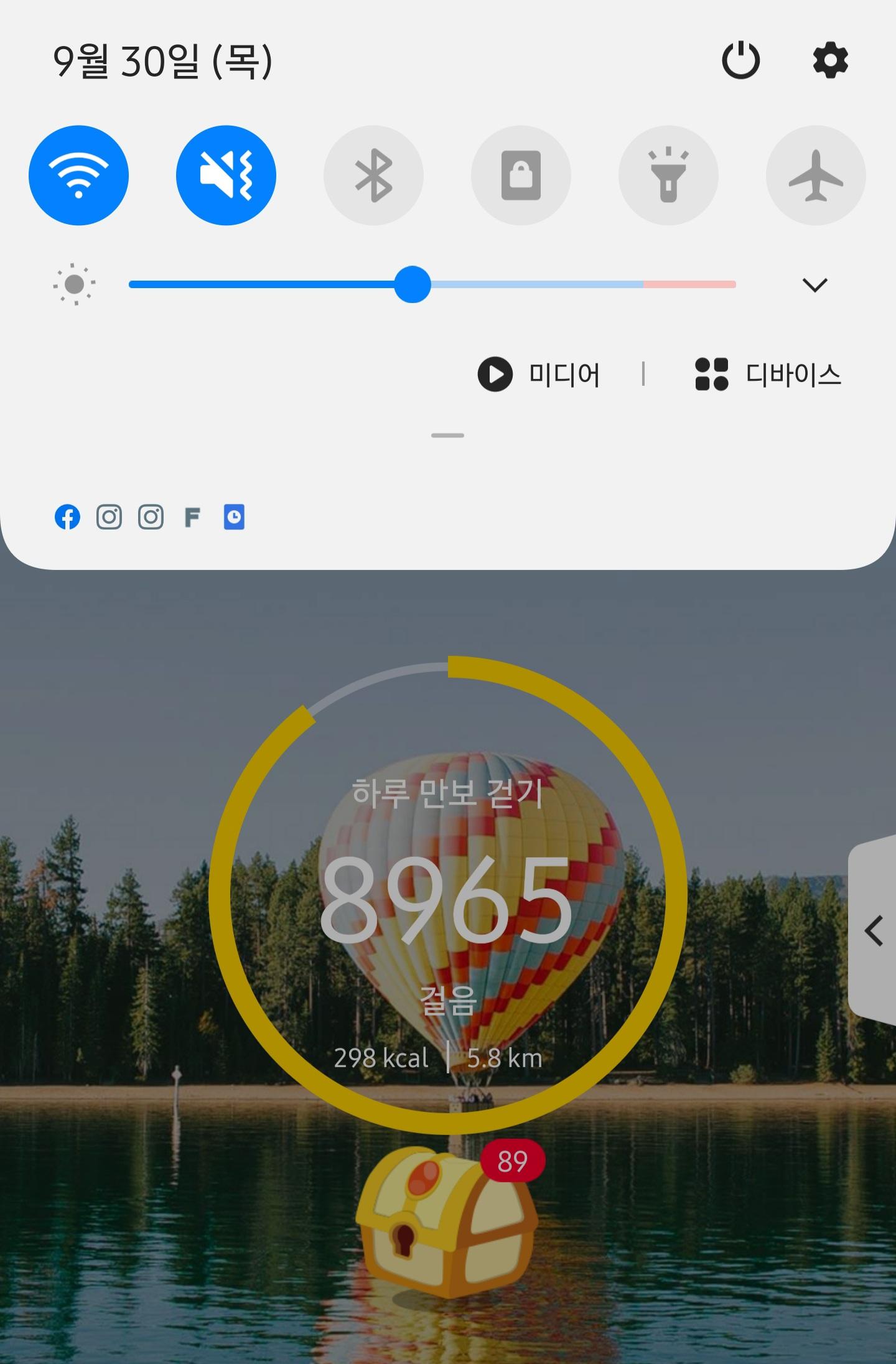Open the edge panel handle arrow
Image resolution: width=896 pixels, height=1364 pixels.
point(874,932)
